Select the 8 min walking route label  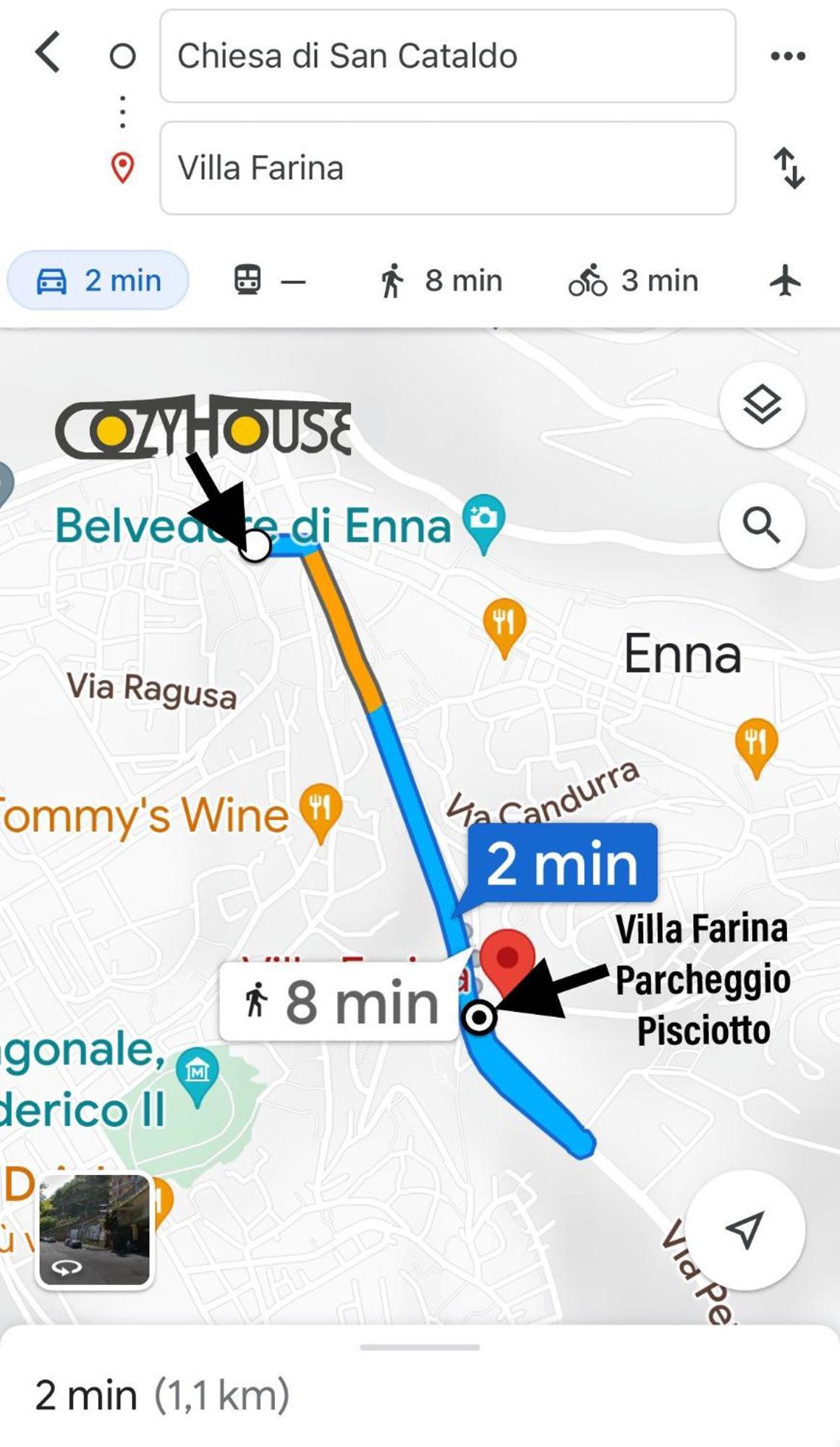[340, 1002]
